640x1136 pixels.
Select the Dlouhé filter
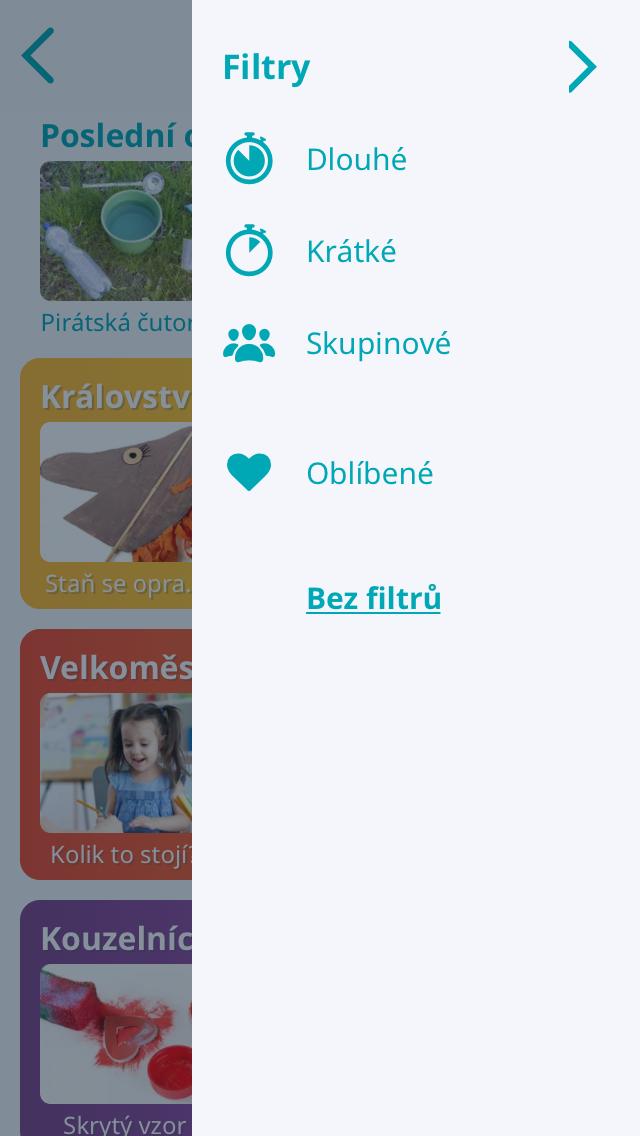[x=356, y=160]
